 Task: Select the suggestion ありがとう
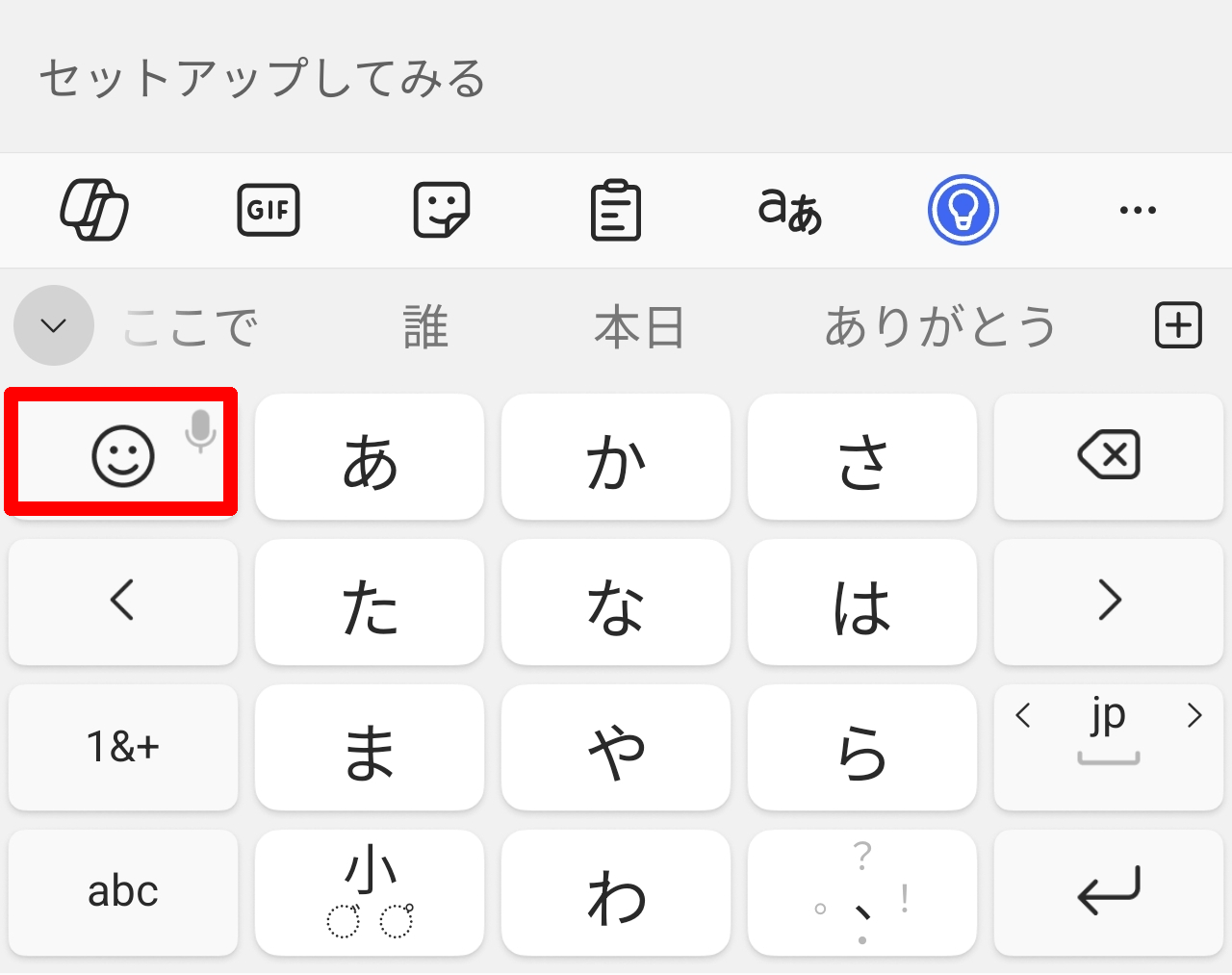(x=940, y=327)
